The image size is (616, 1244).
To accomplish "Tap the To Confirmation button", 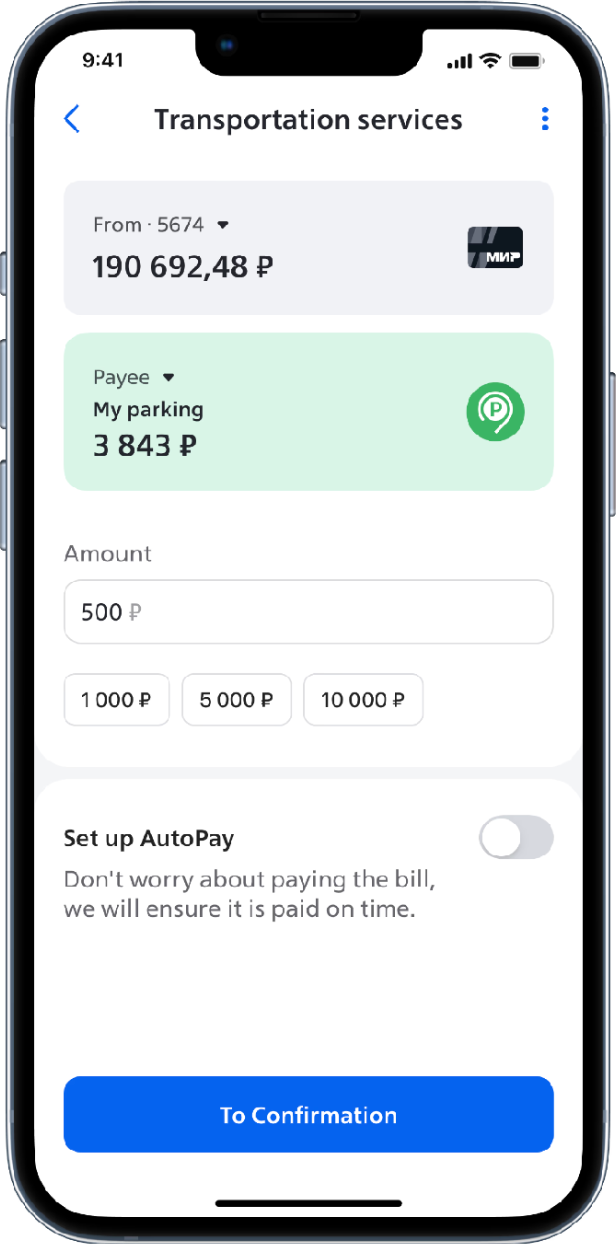I will (x=308, y=1115).
